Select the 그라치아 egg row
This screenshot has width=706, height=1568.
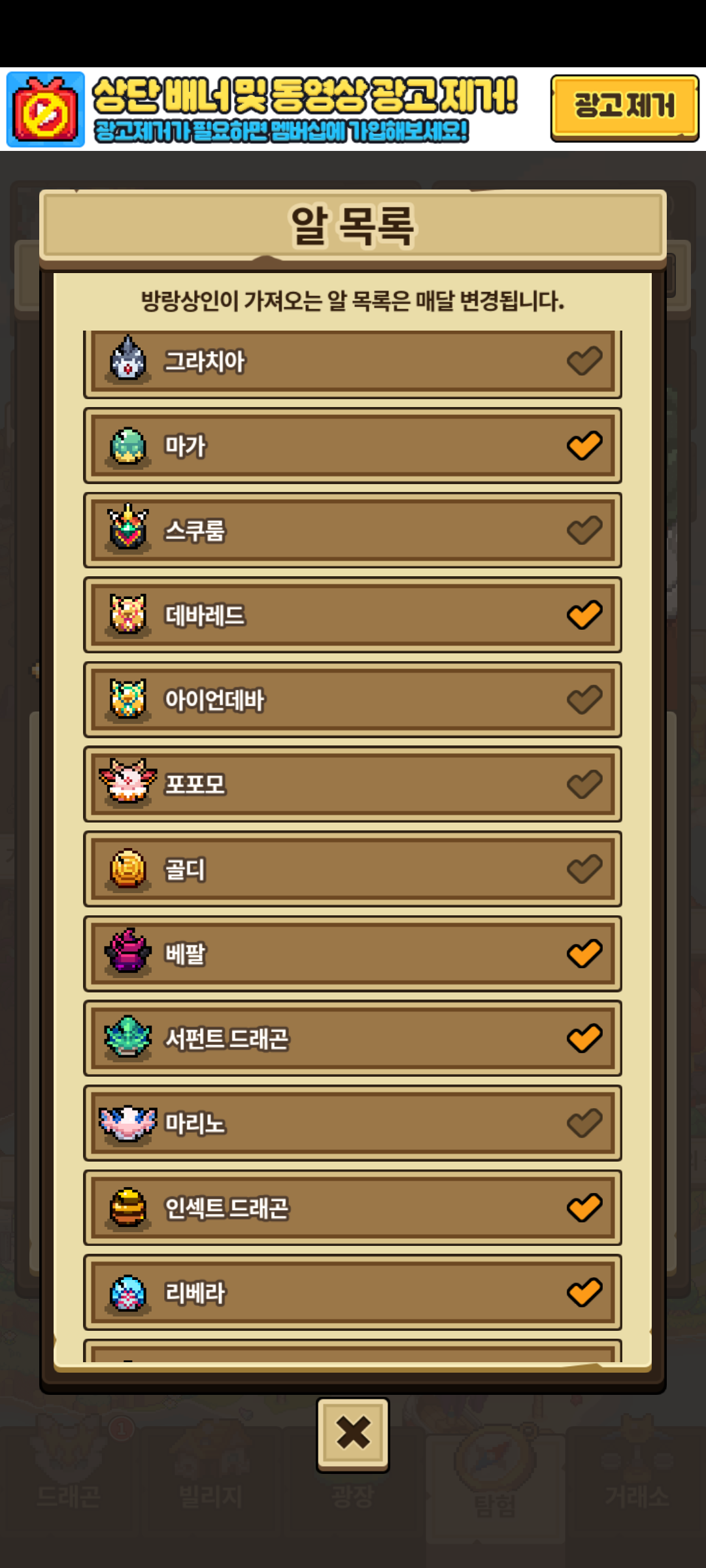pos(352,362)
